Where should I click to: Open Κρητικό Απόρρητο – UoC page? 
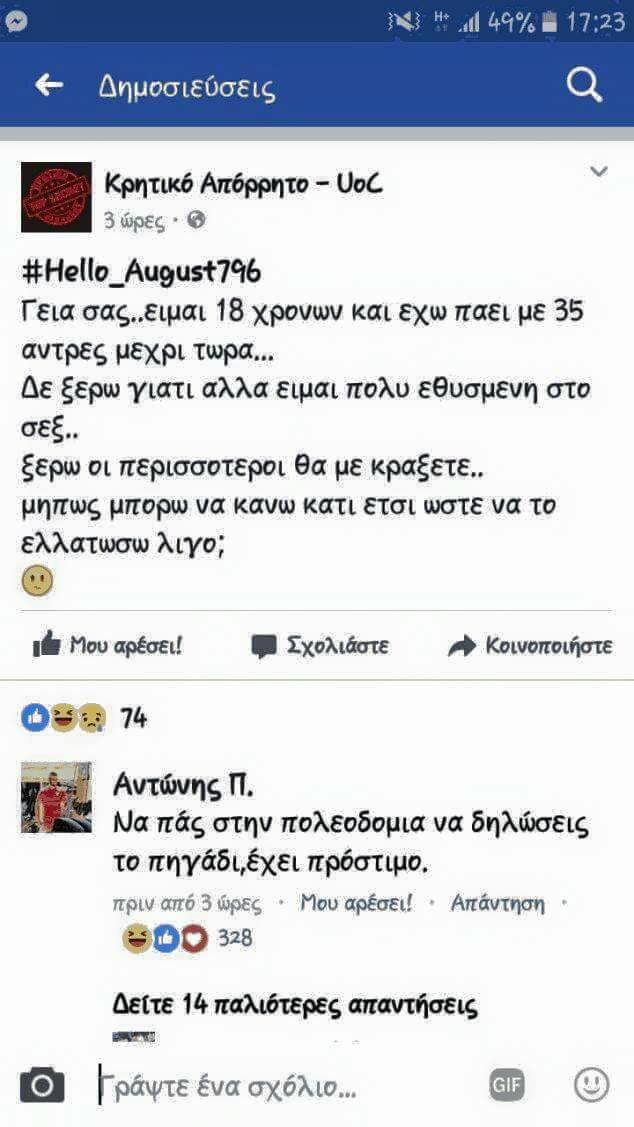point(244,183)
